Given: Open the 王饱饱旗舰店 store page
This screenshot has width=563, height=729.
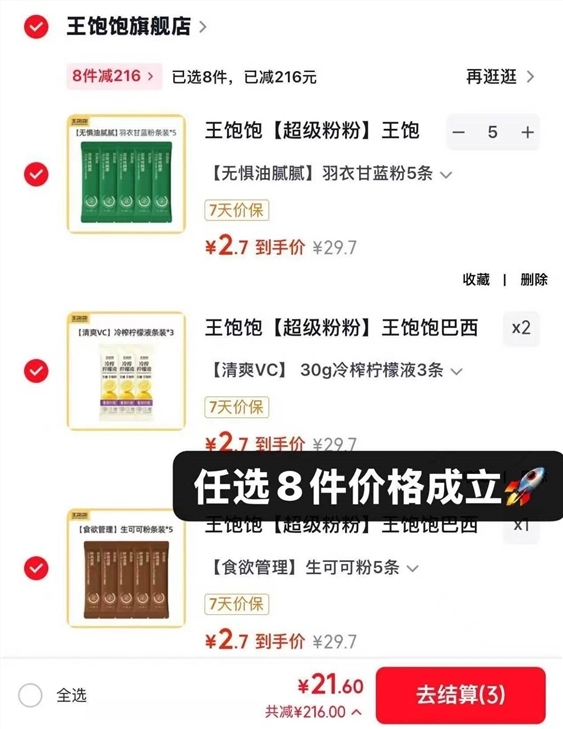Looking at the screenshot, I should pos(136,27).
